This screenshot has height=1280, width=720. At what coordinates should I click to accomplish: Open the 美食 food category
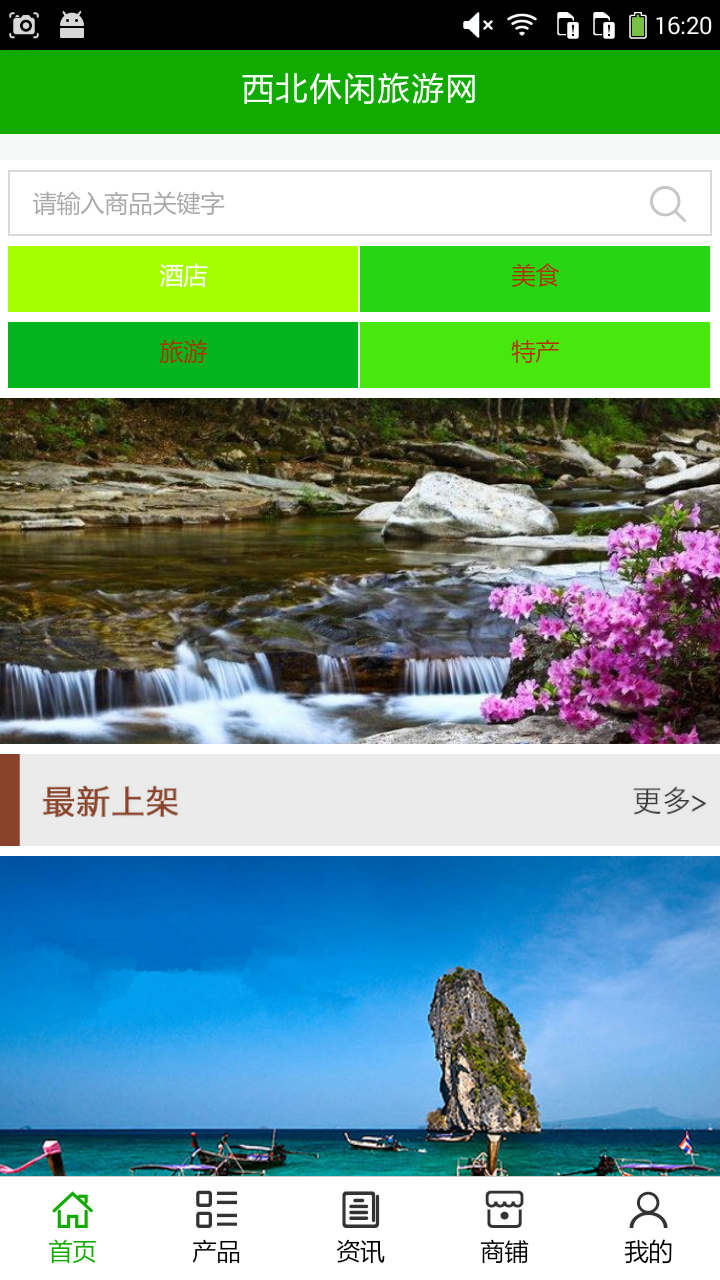pyautogui.click(x=535, y=279)
